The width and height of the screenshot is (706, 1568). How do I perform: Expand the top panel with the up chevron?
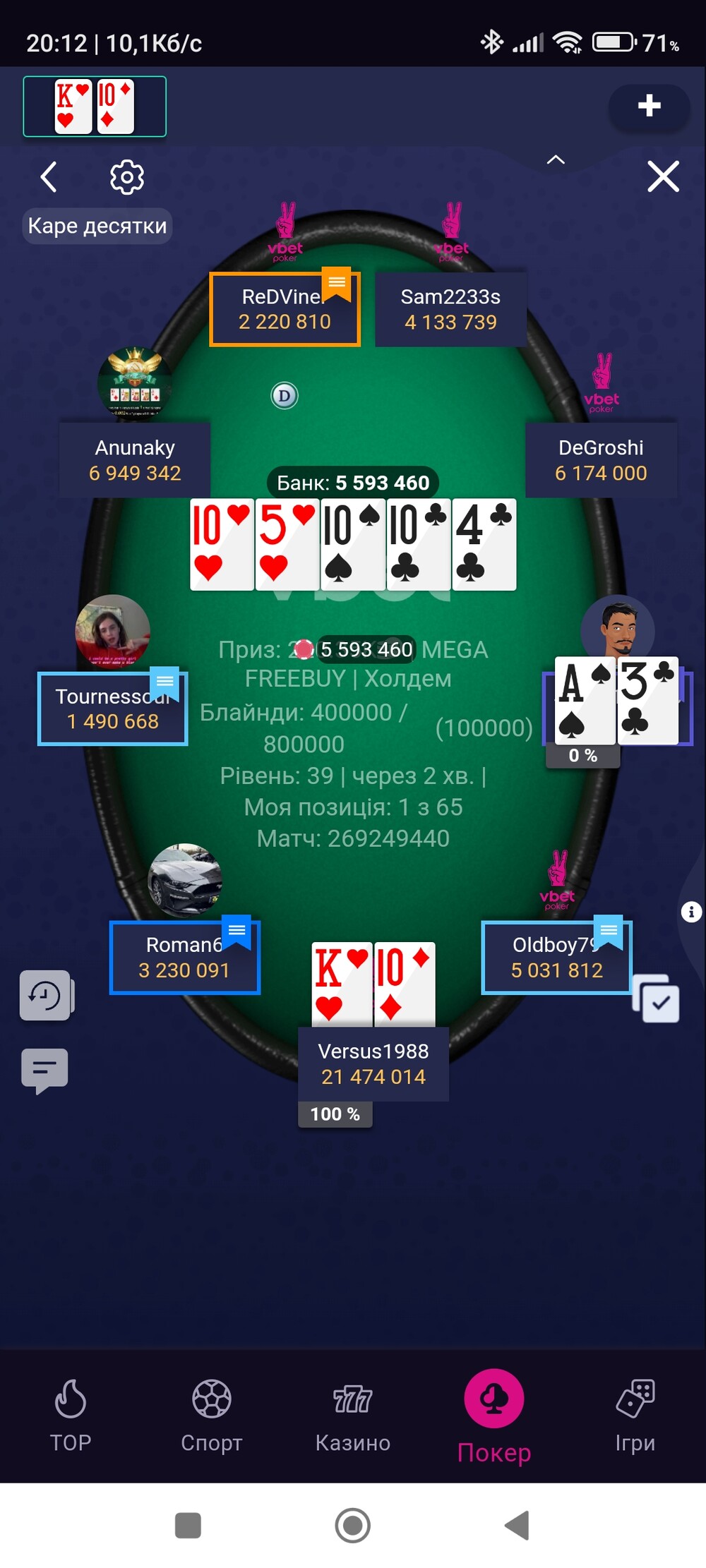pos(556,159)
